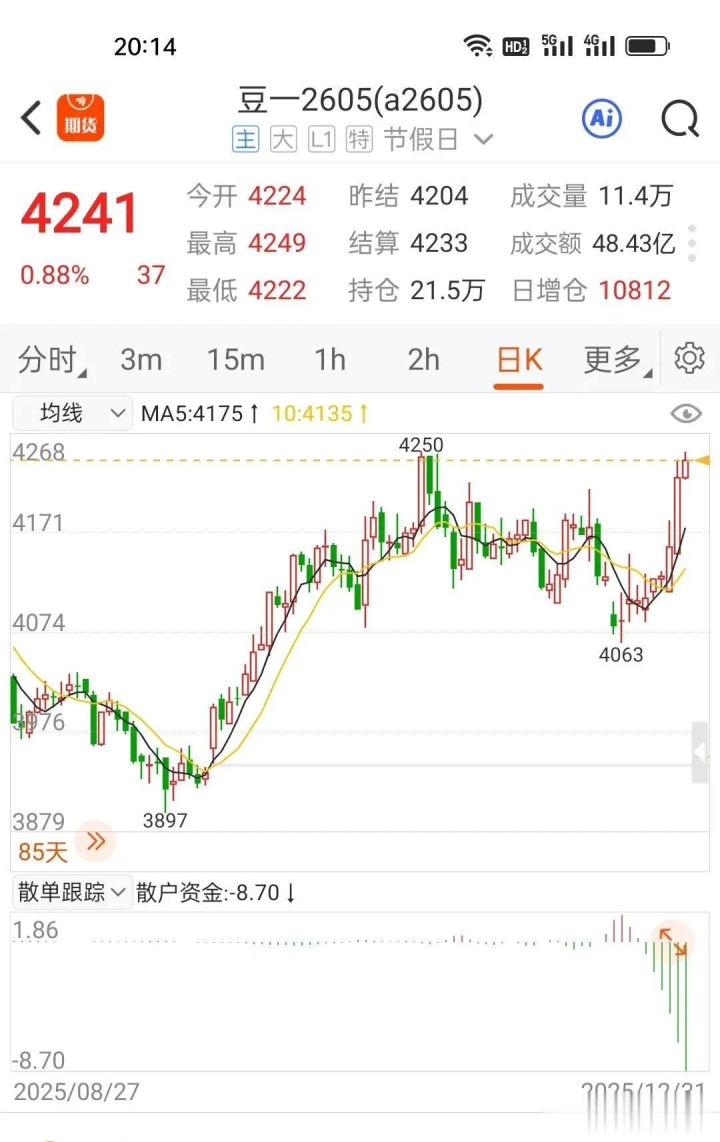The image size is (720, 1142).
Task: Switch to the 分时 chart
Action: tap(51, 360)
